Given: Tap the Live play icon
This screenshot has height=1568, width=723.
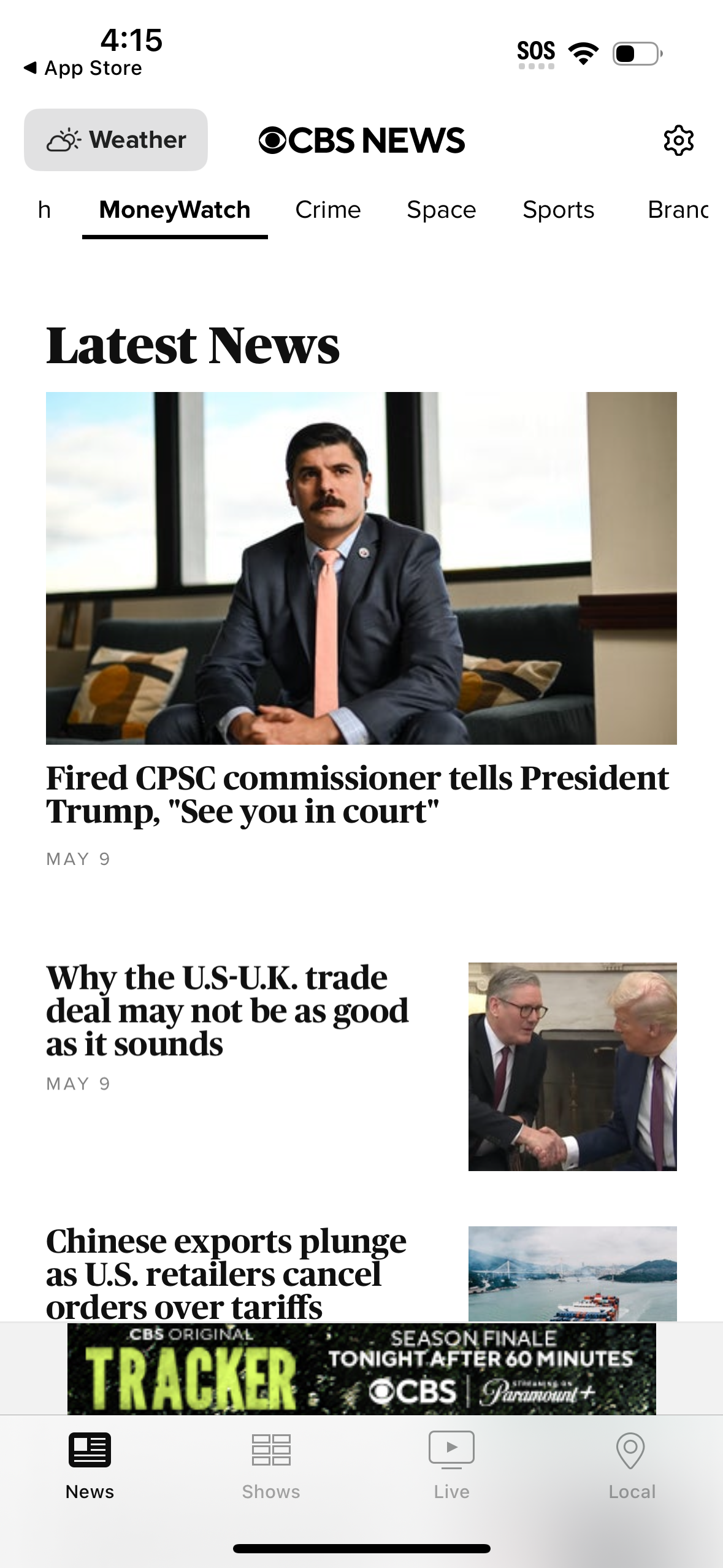Looking at the screenshot, I should [451, 1448].
